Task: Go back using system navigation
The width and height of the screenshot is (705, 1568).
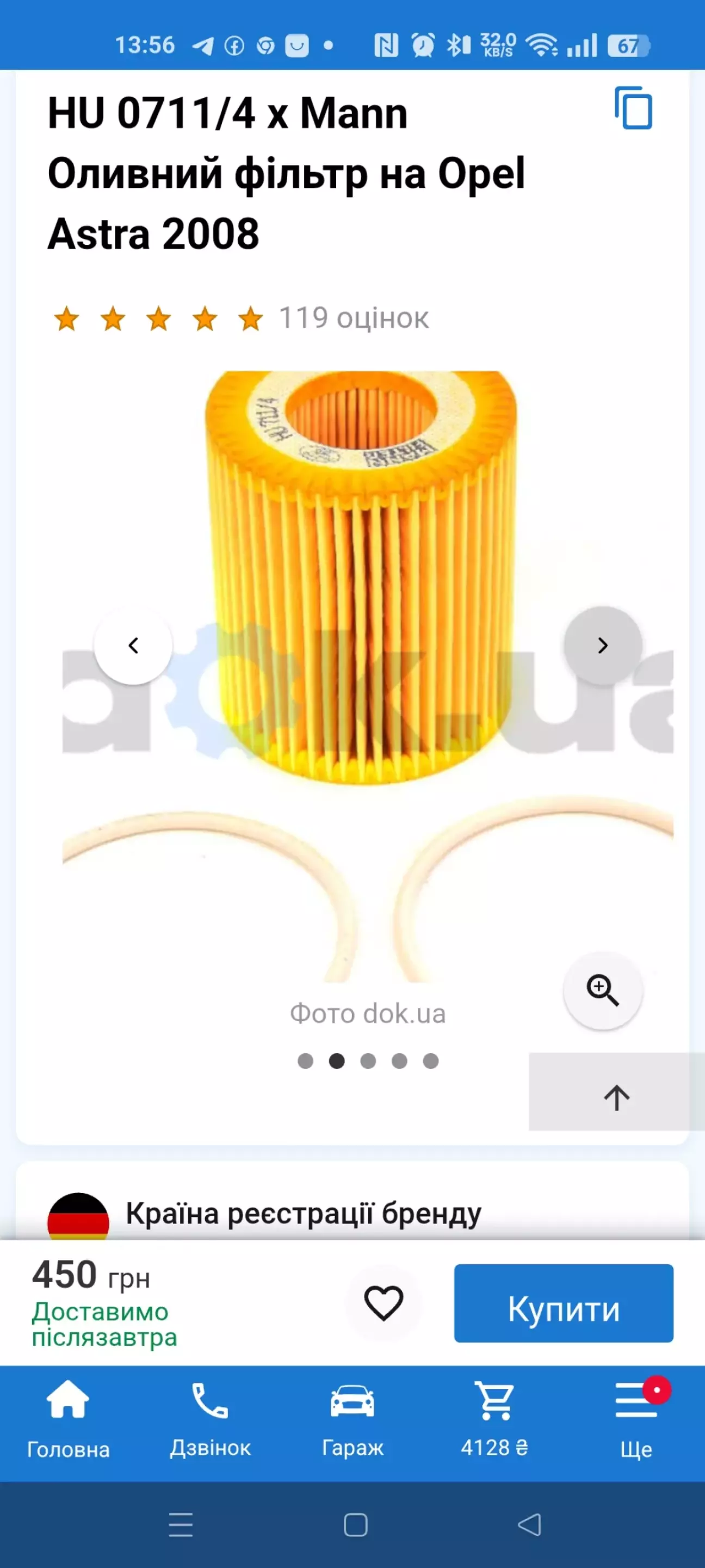Action: click(x=529, y=1524)
